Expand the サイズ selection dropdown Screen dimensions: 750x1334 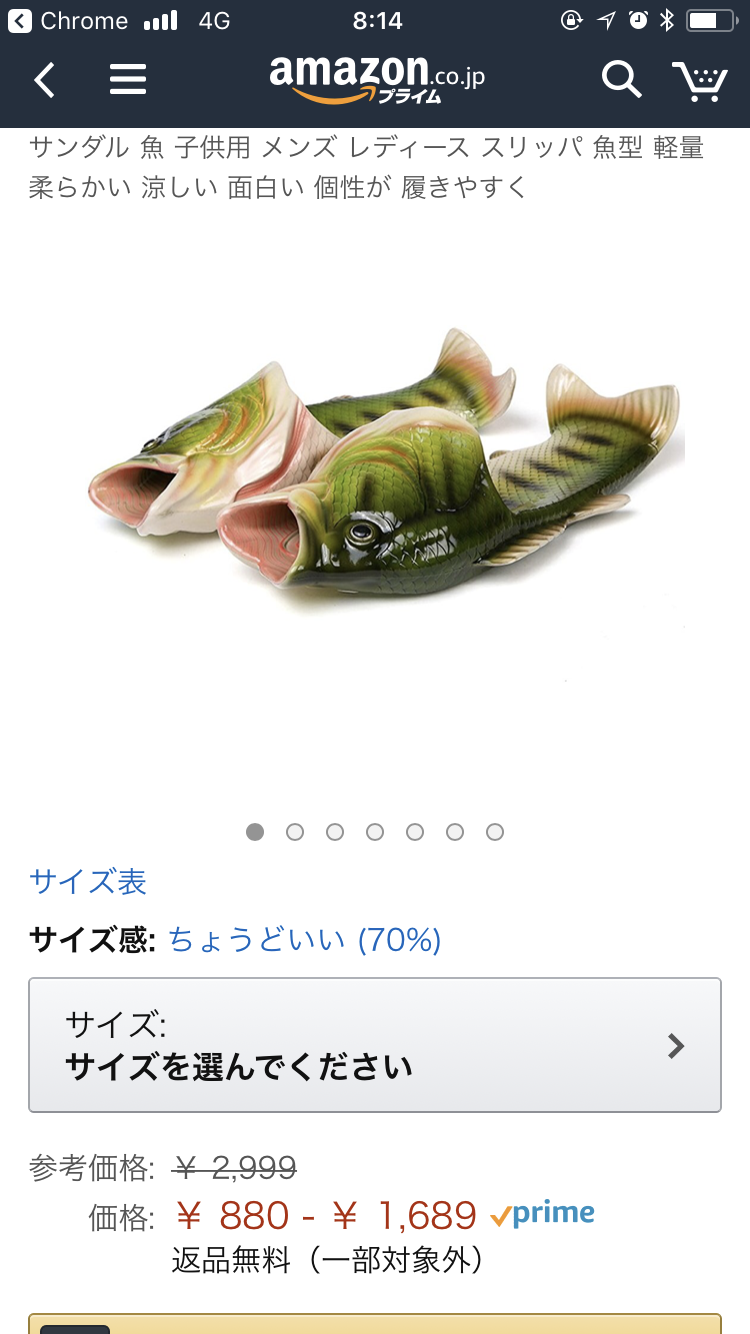[x=375, y=1045]
